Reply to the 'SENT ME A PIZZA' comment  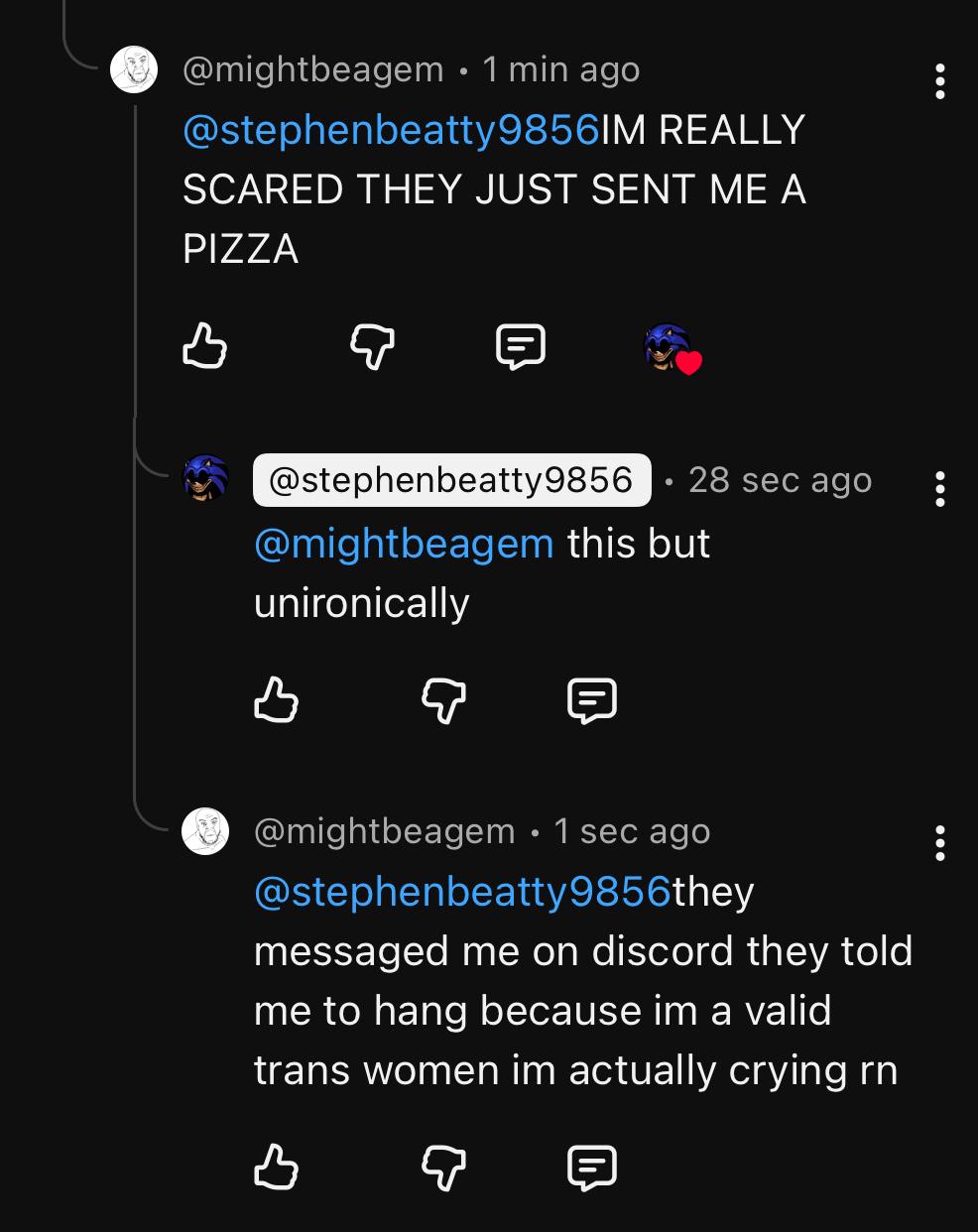pos(521,346)
